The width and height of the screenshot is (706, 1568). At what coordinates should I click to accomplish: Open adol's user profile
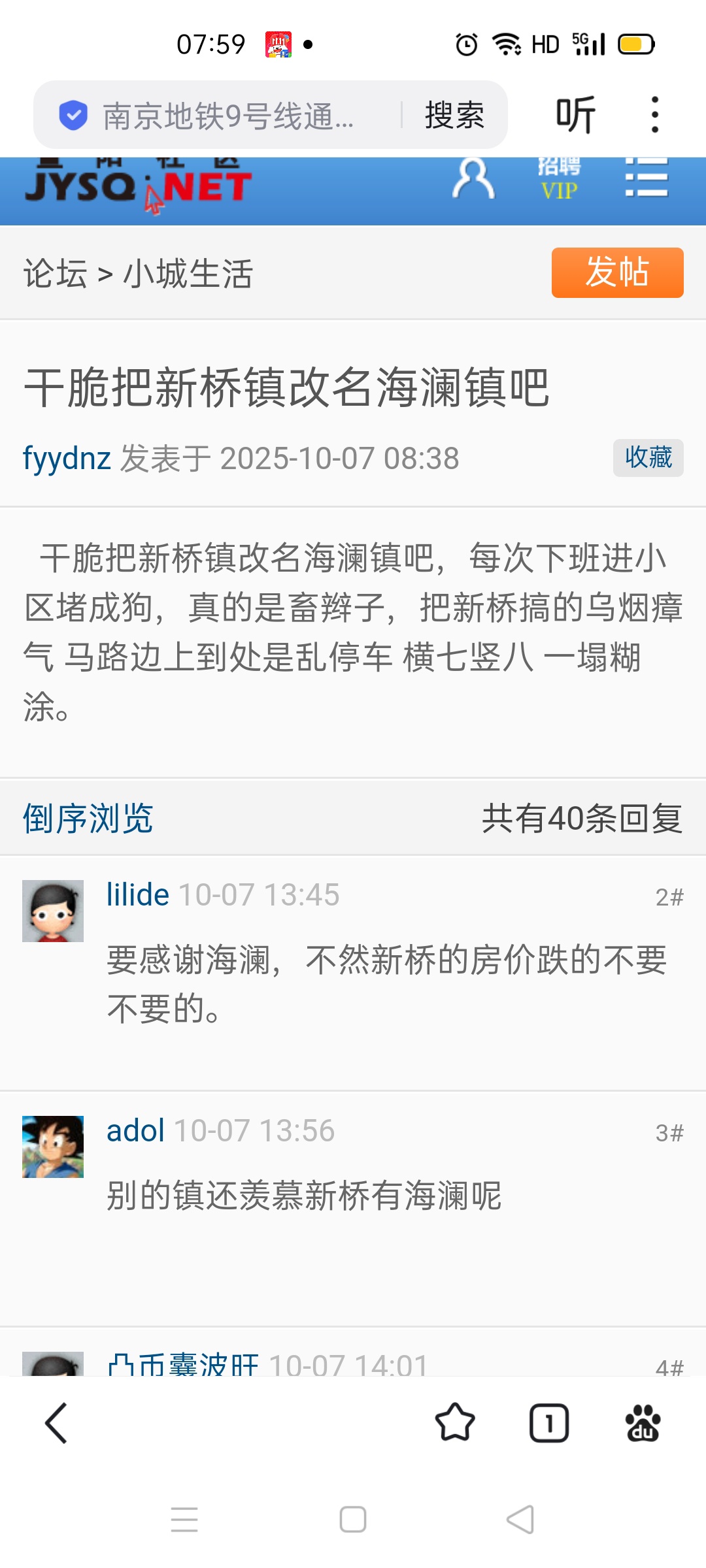point(135,1130)
